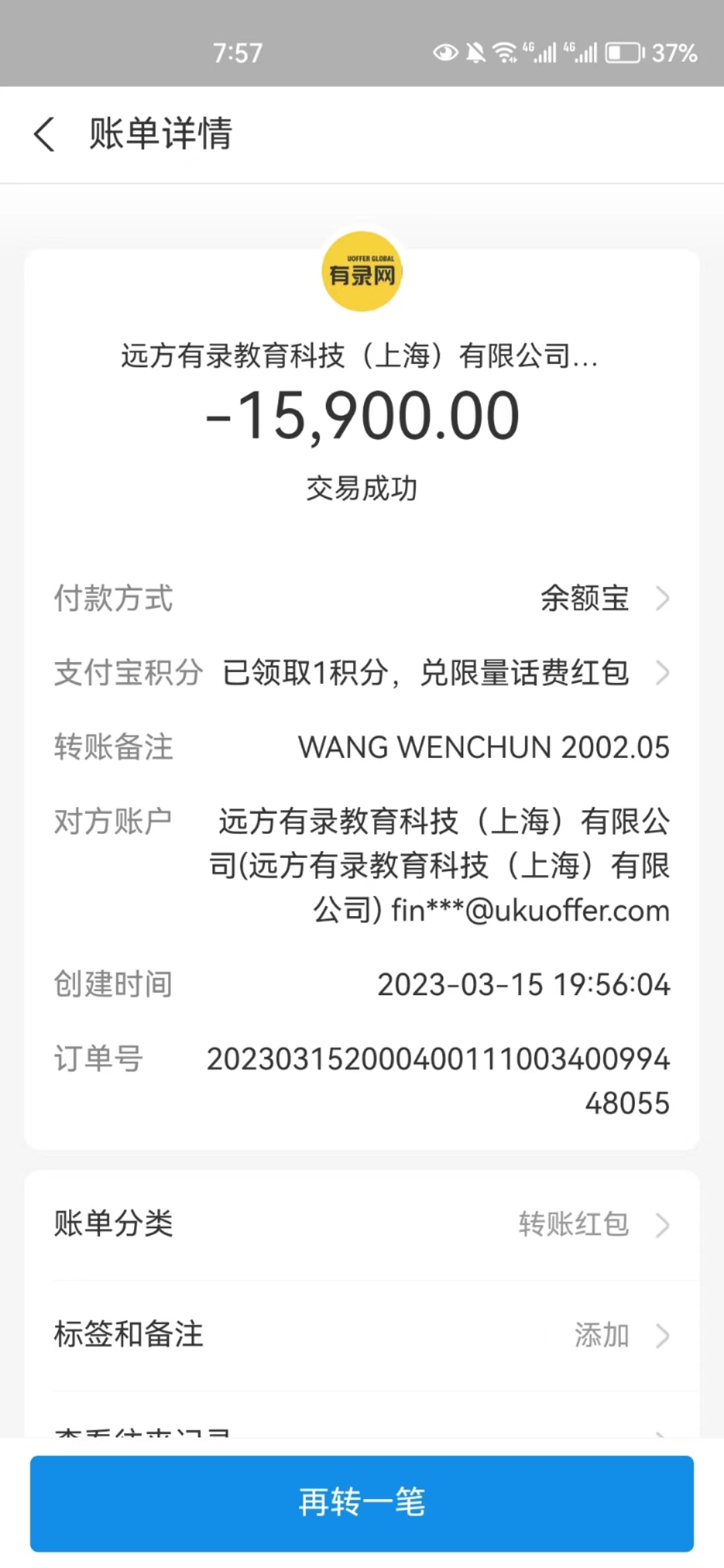Viewport: 724px width, 1568px height.
Task: Open the 付款方式 余额宝 row
Action: (x=362, y=598)
